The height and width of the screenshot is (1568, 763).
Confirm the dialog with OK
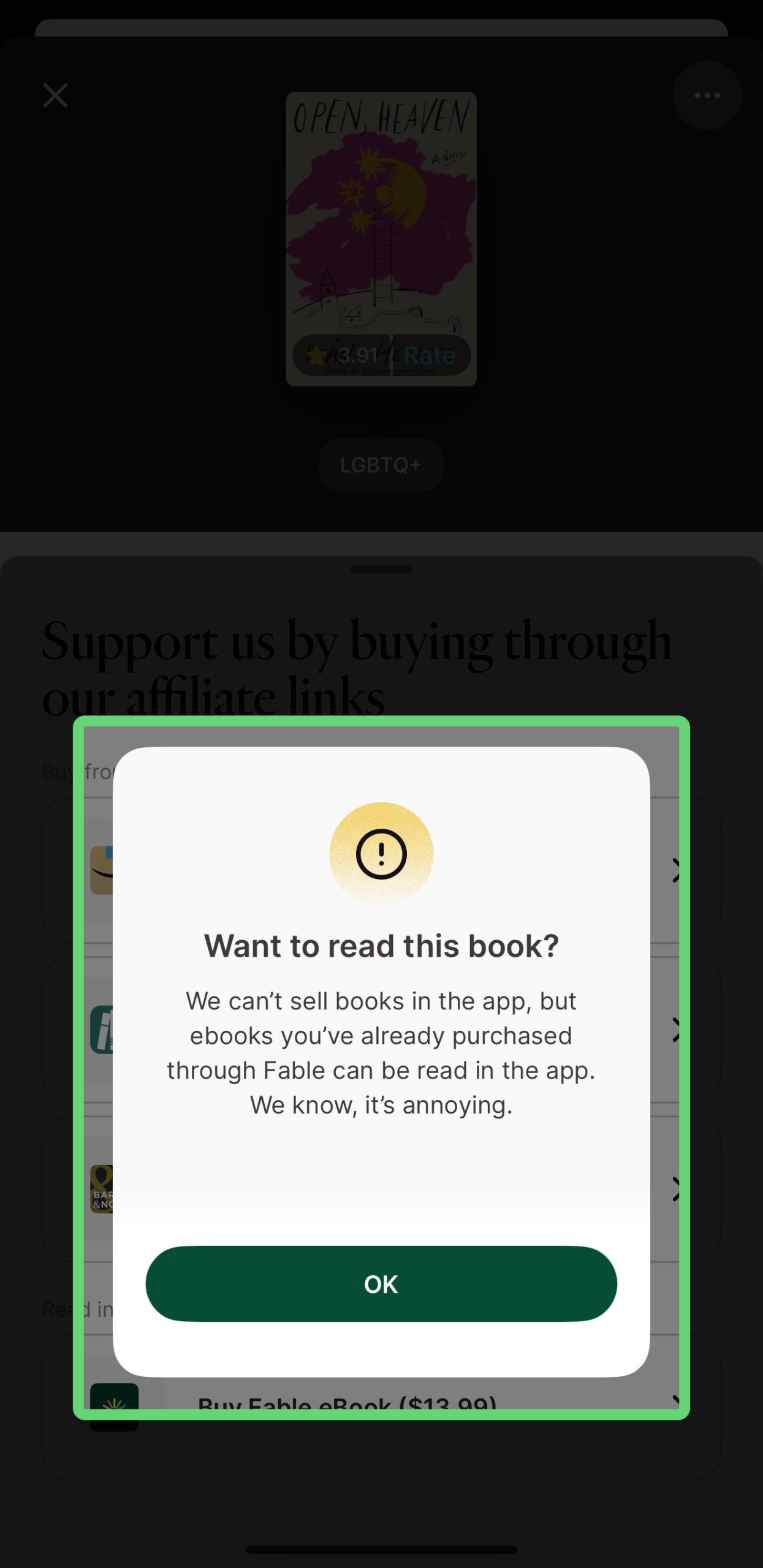(381, 1284)
